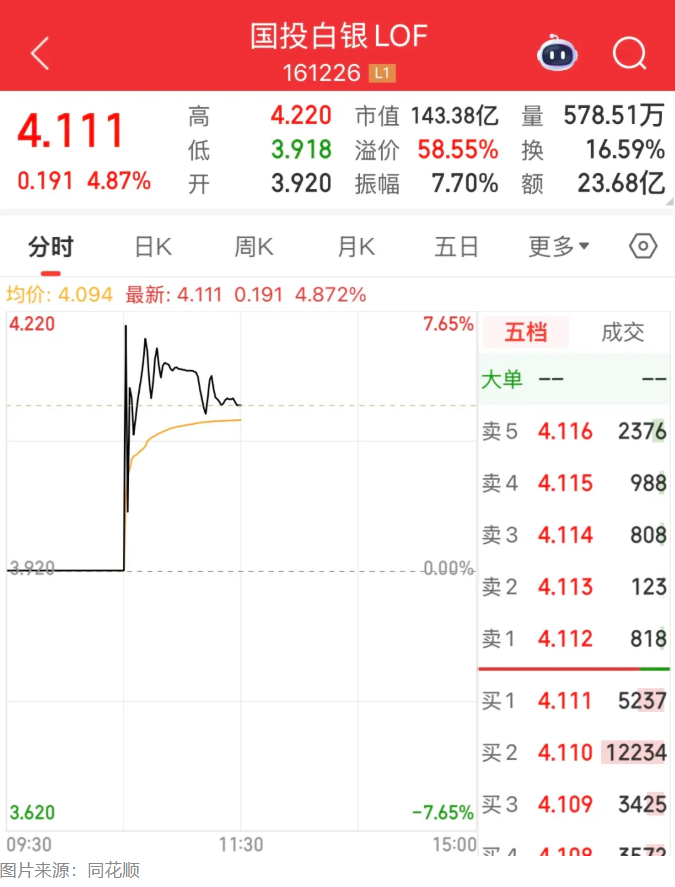The image size is (675, 887).
Task: Select the 五档 order book tab
Action: click(x=526, y=333)
